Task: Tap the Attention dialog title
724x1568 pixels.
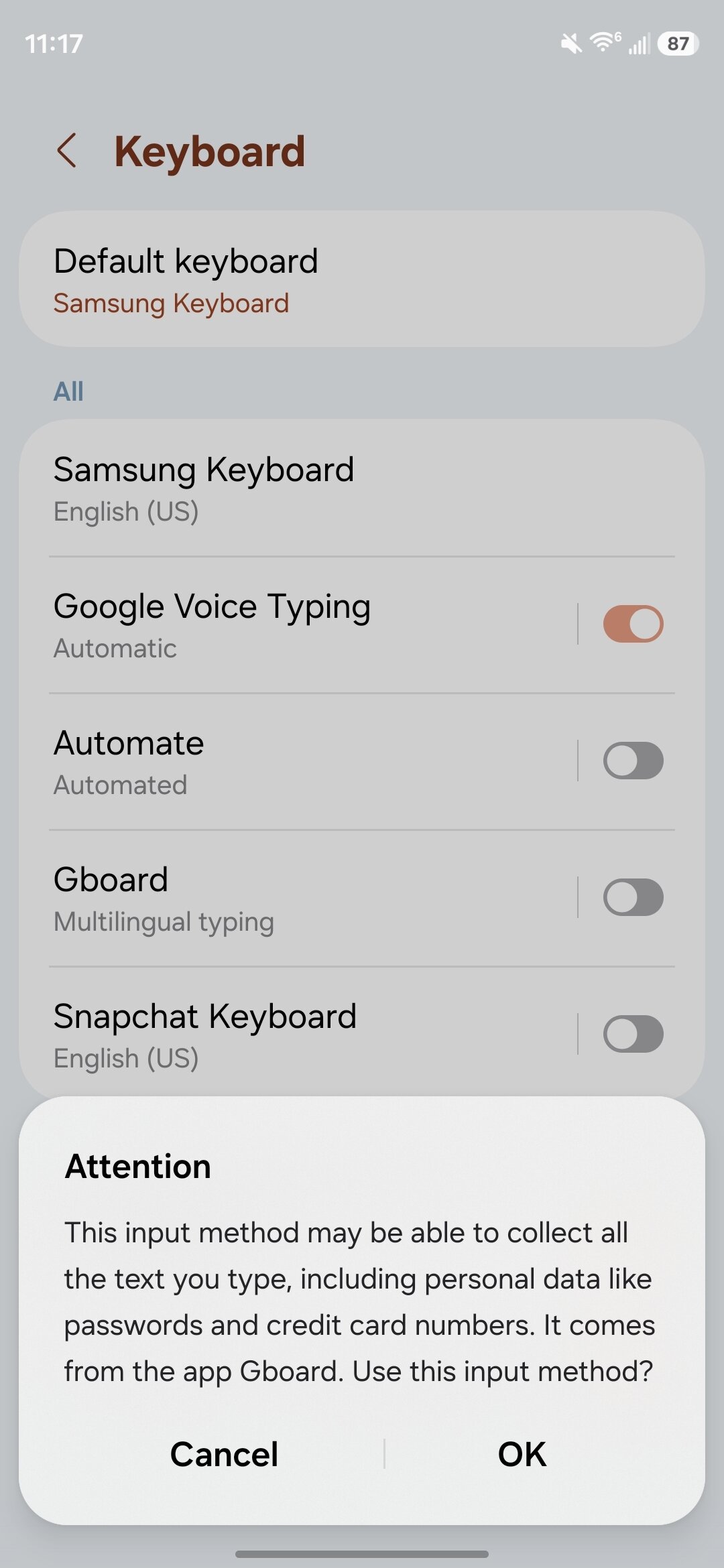Action: click(x=136, y=1165)
